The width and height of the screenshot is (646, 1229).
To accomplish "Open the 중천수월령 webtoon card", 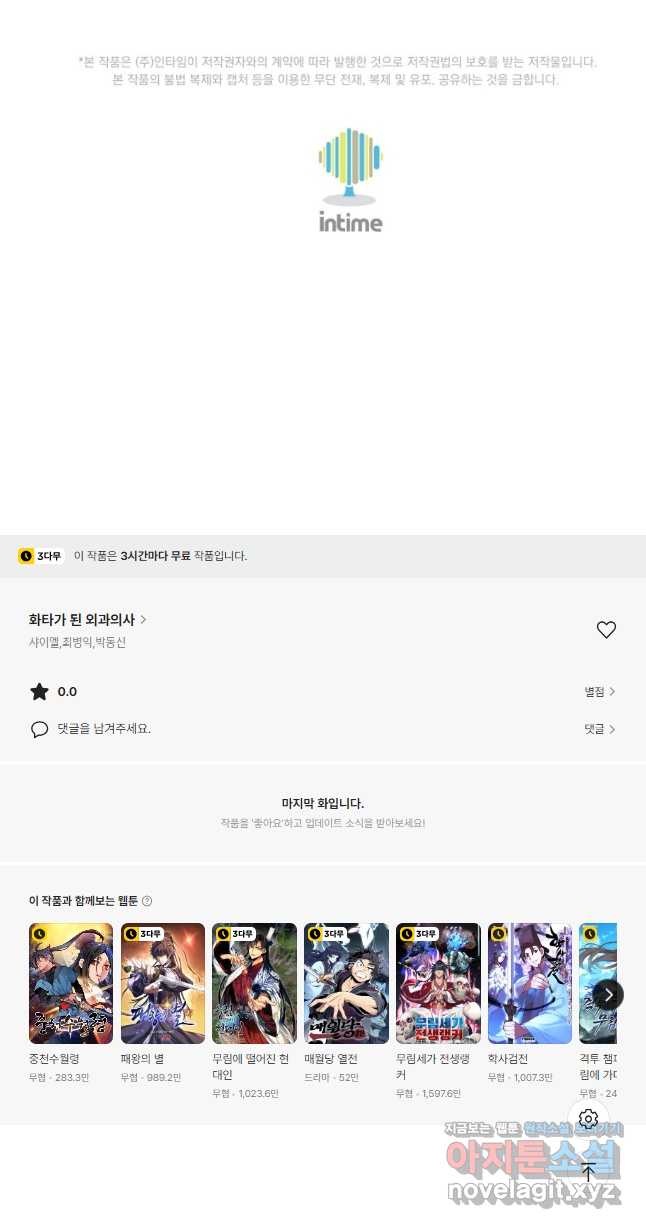I will click(71, 984).
